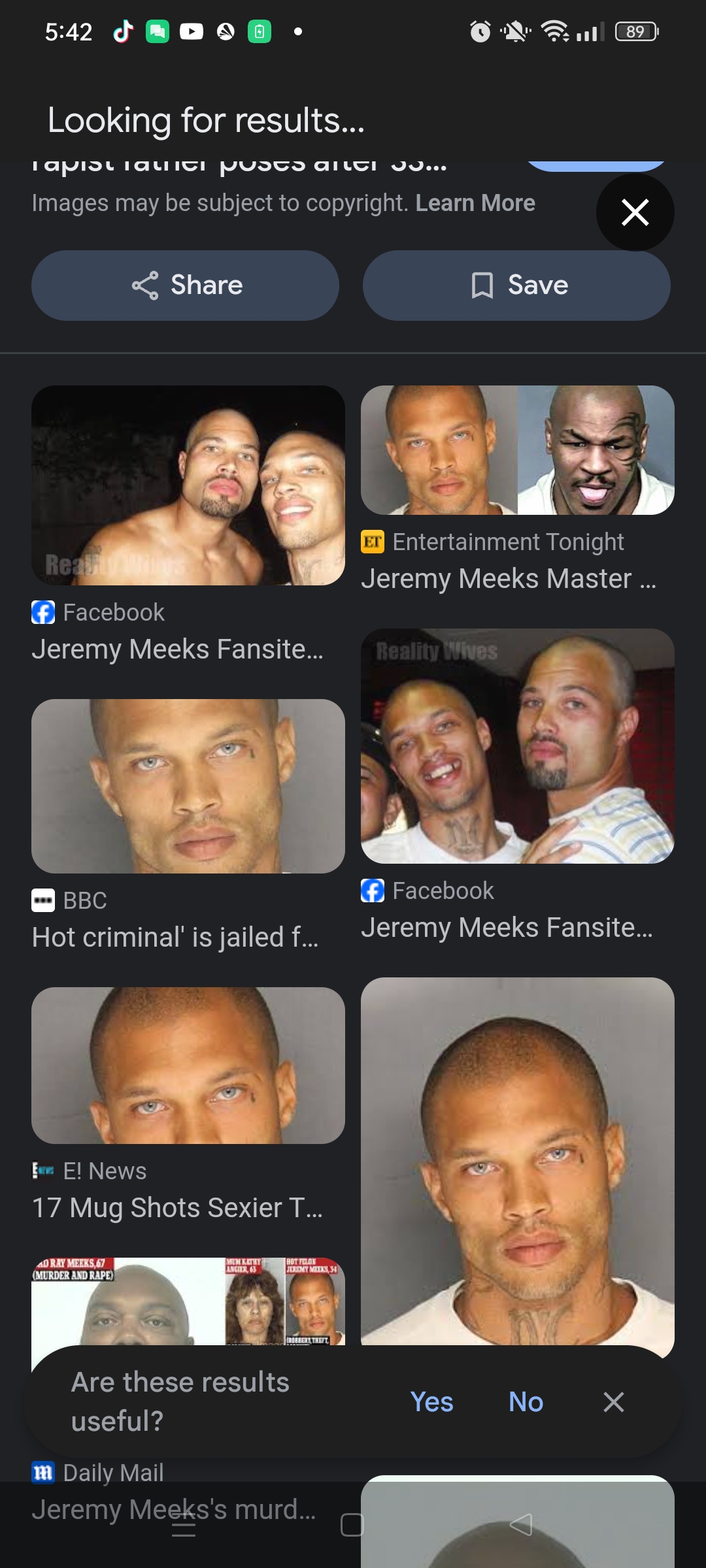
Task: Open the Facebook Fansite result with Reality Wives watermark at top
Action: point(516,746)
